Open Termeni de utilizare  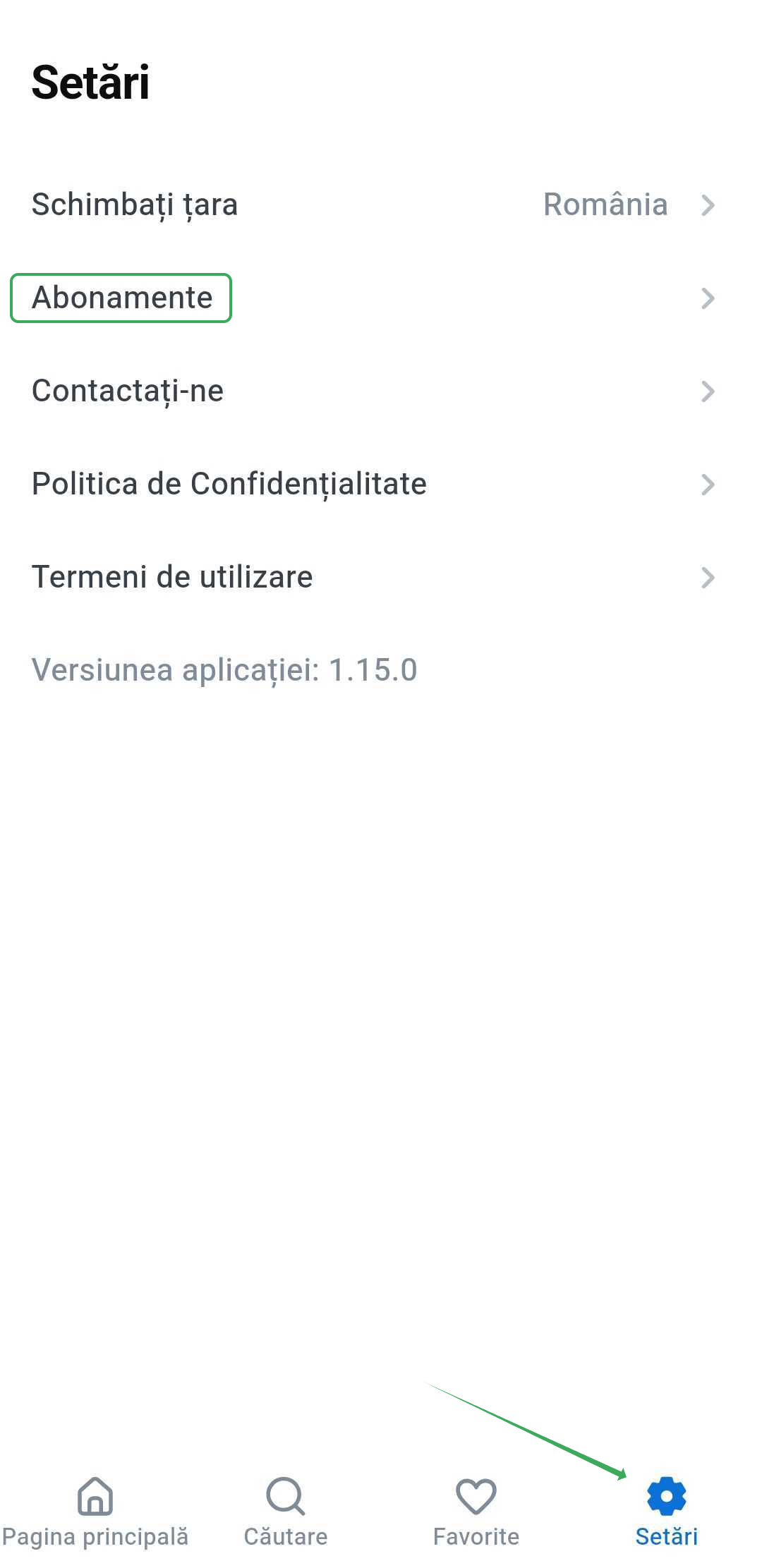pyautogui.click(x=374, y=578)
